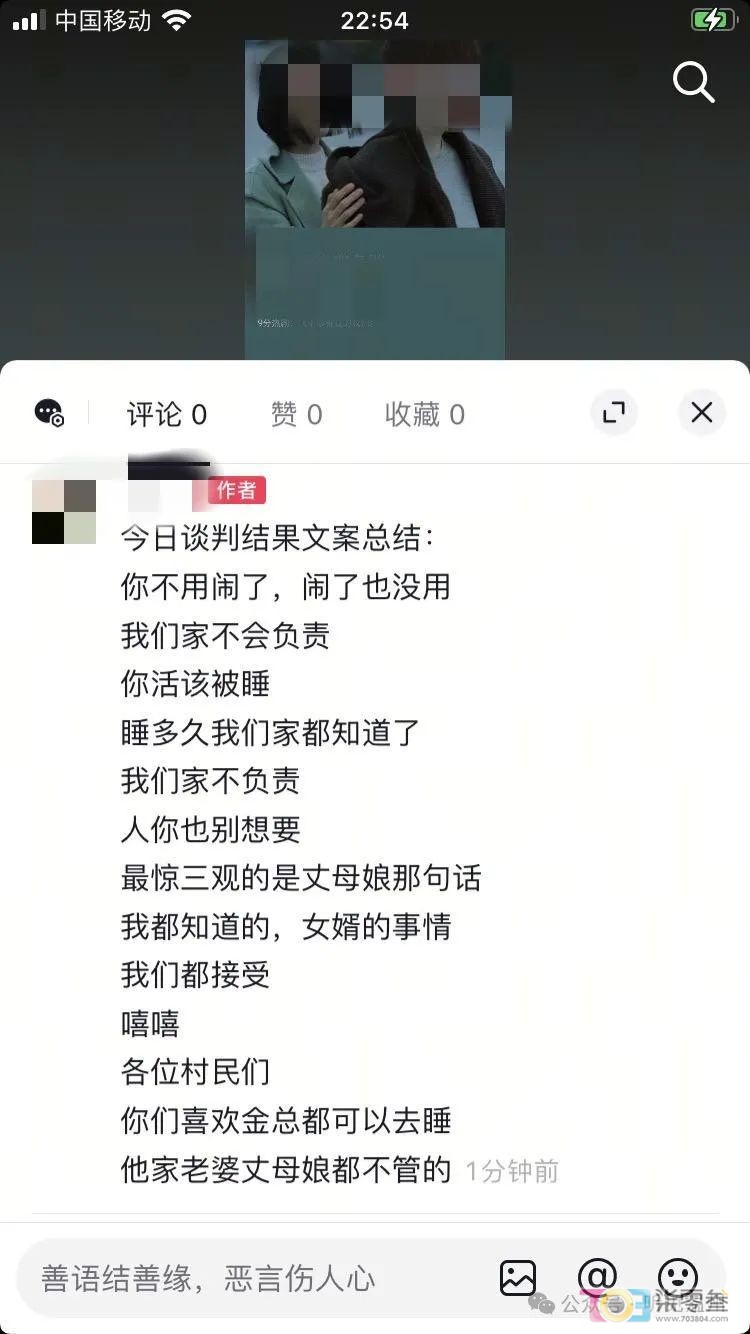This screenshot has height=1334, width=750.
Task: Attach an image to the comment
Action: click(x=518, y=1278)
